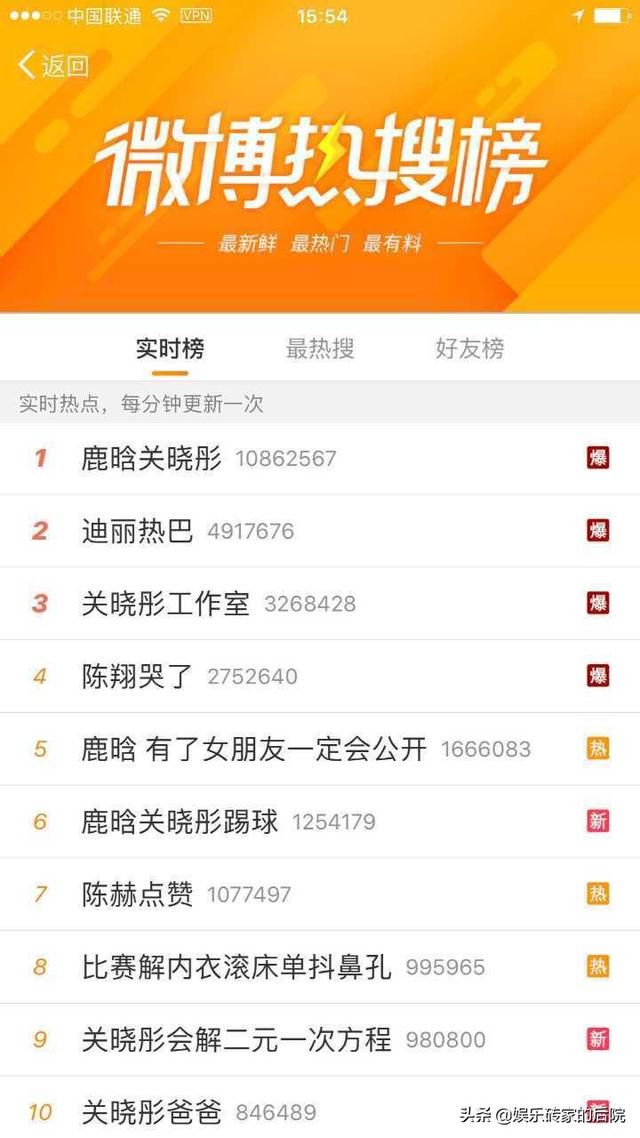Switch to the 好友榜 tab
Image resolution: width=640 pixels, height=1138 pixels.
[x=469, y=349]
